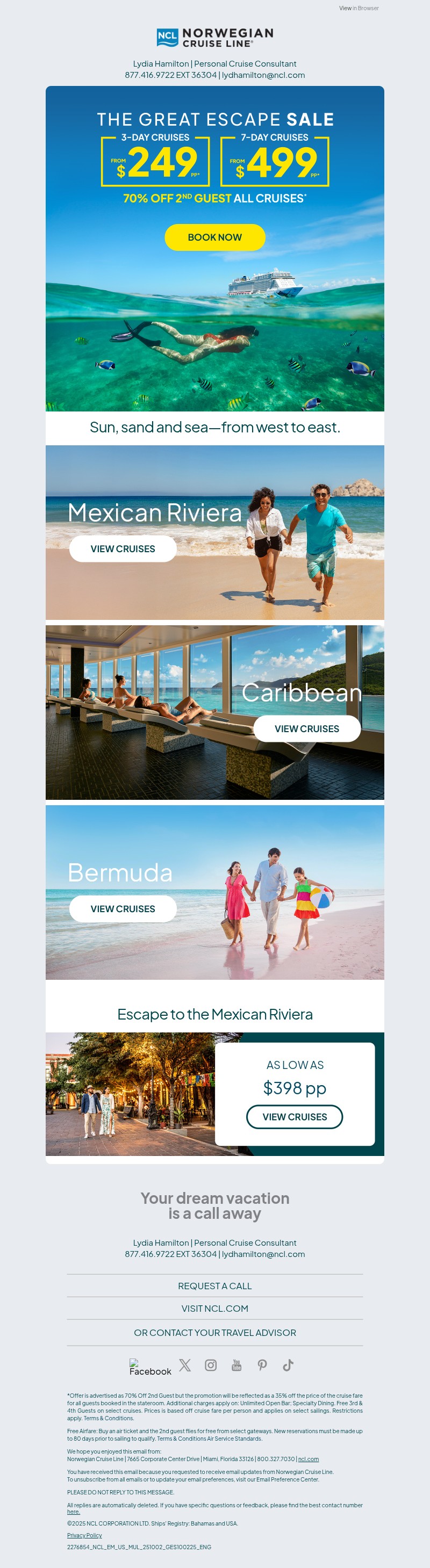Viewport: 430px width, 1568px height.
Task: Tap the yellow BOOK NOW button
Action: (214, 237)
